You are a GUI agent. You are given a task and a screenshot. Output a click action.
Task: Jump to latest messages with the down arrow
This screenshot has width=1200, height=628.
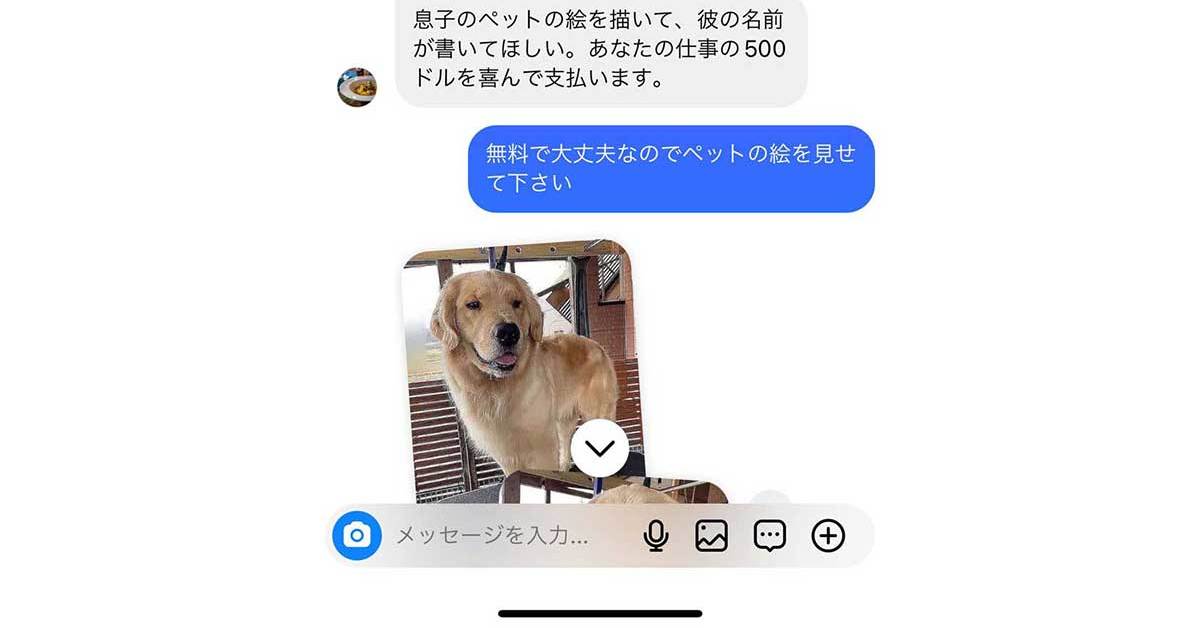click(600, 449)
